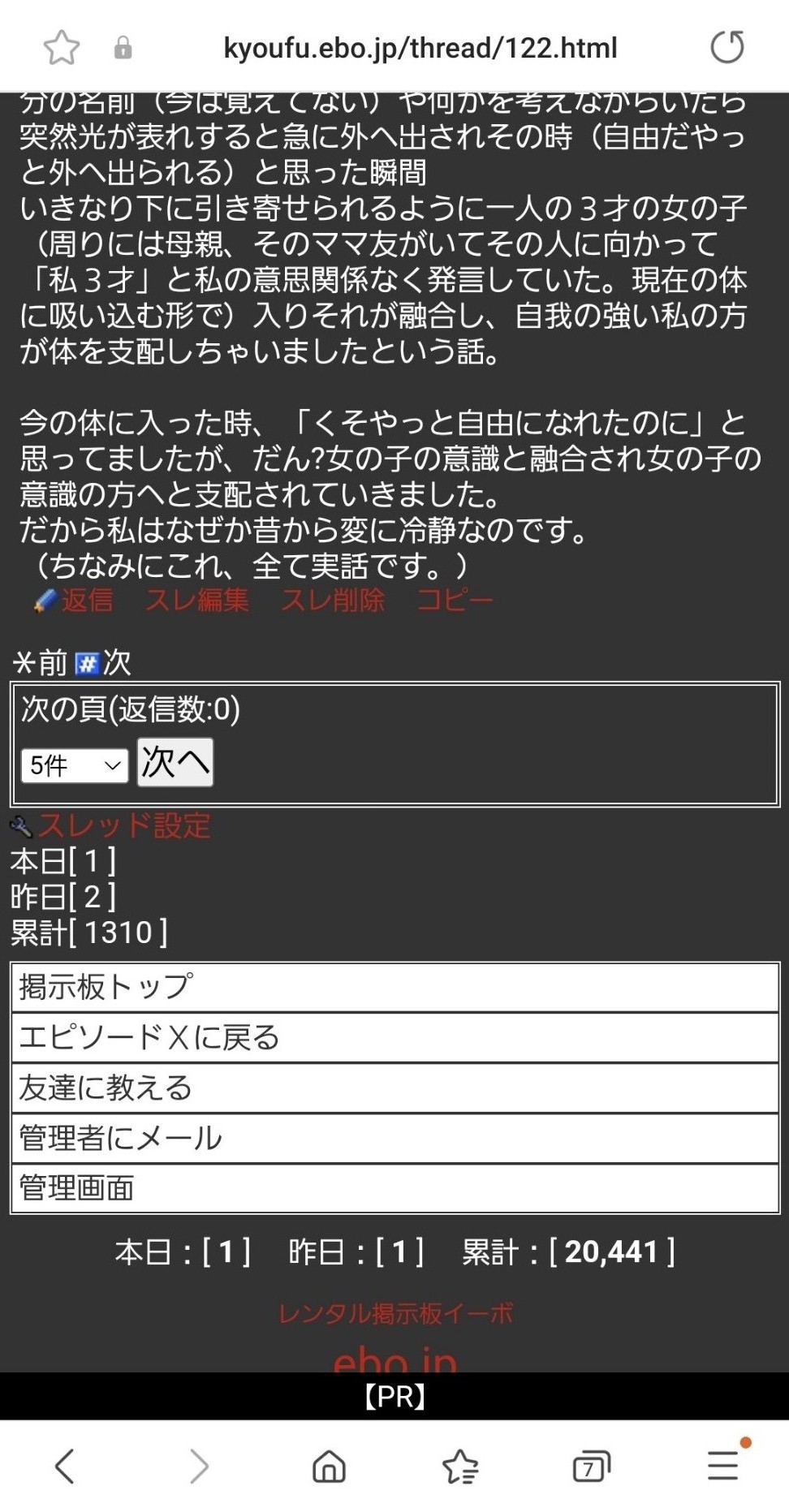Screen dimensions: 789x1512
Task: Open スレ編集 to edit the thread
Action: (197, 600)
